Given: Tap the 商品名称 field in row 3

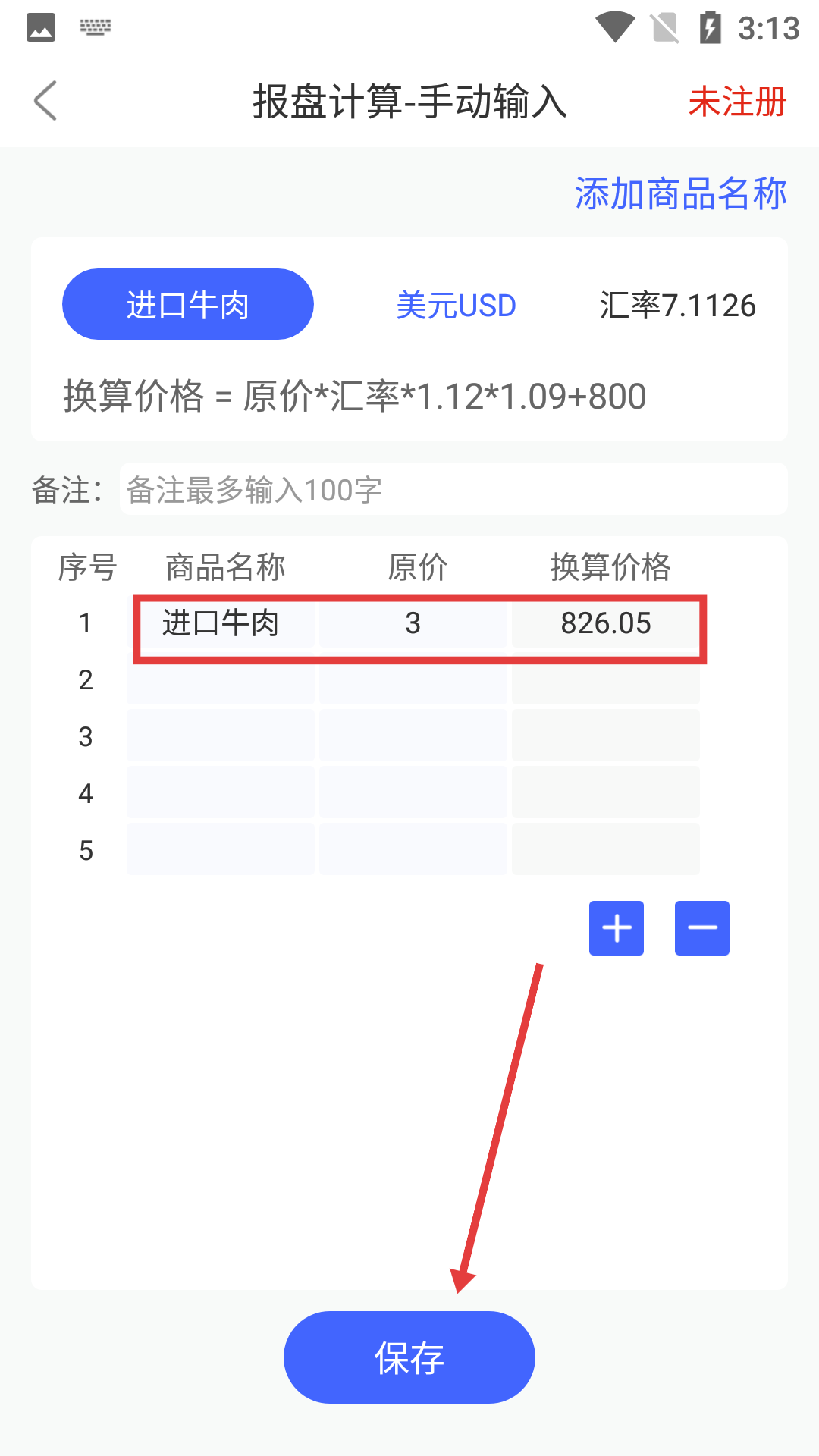Looking at the screenshot, I should click(x=221, y=736).
